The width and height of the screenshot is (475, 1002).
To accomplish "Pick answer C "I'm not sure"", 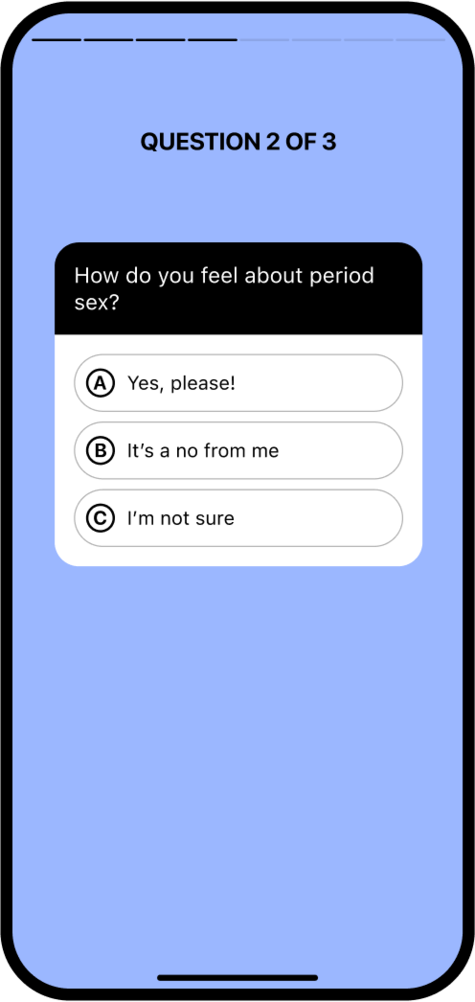I will [238, 518].
